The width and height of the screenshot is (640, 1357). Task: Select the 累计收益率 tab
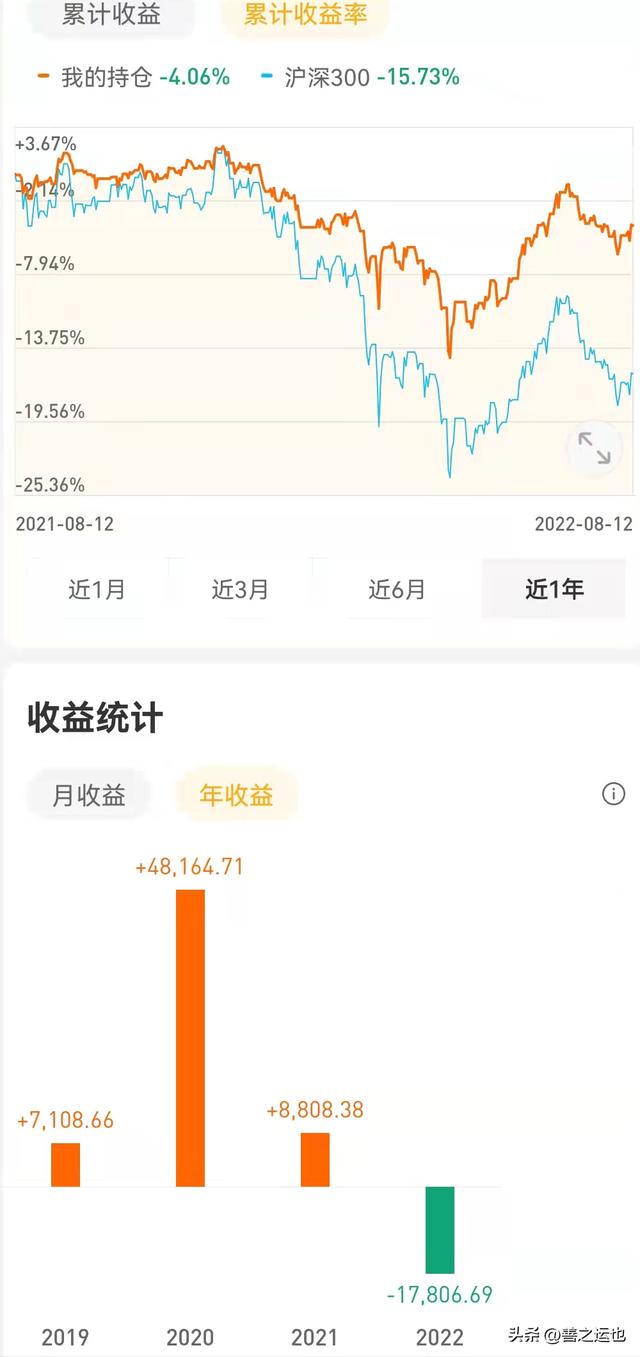pos(305,15)
